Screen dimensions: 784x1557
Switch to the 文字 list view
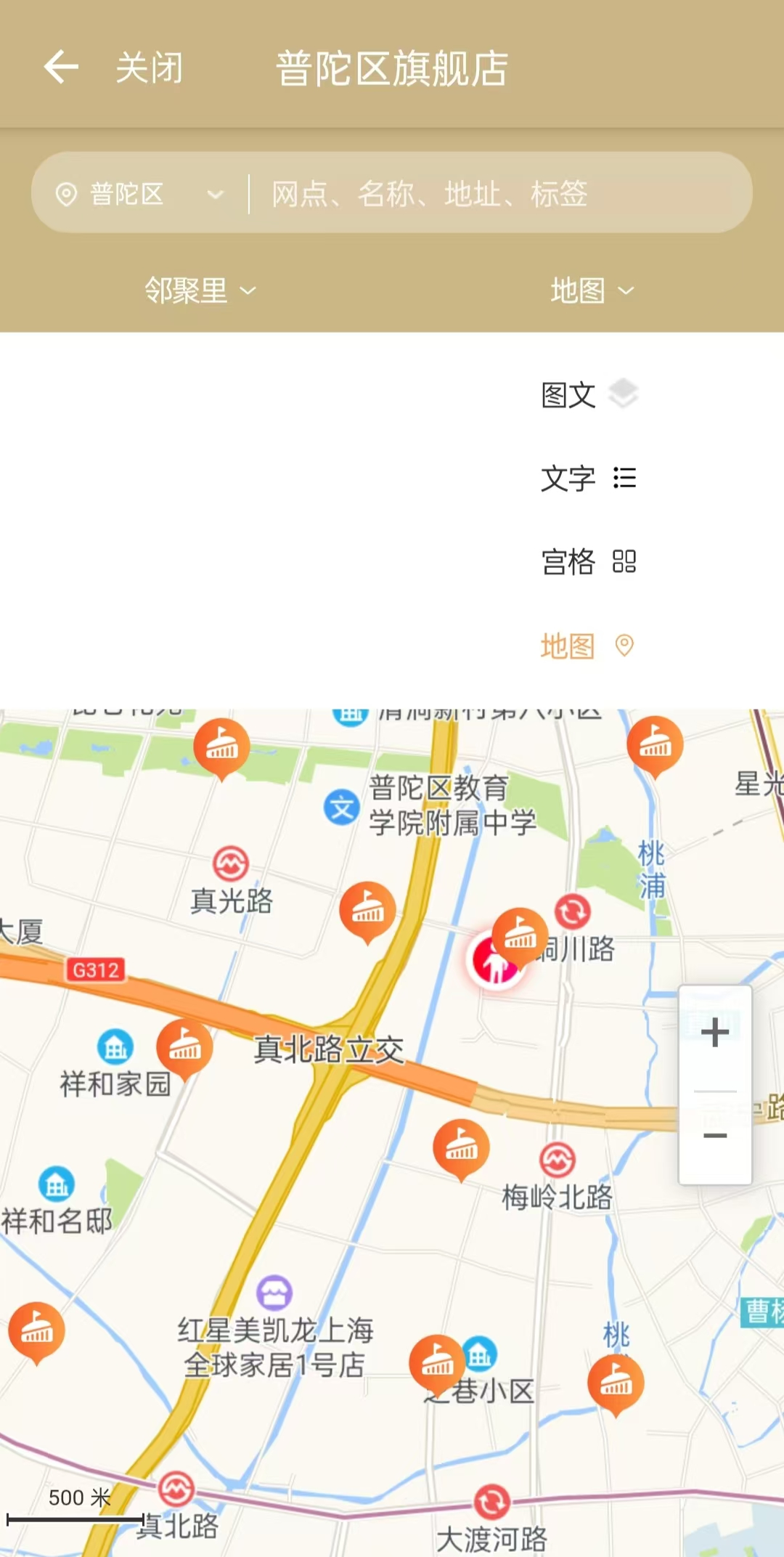click(x=588, y=478)
